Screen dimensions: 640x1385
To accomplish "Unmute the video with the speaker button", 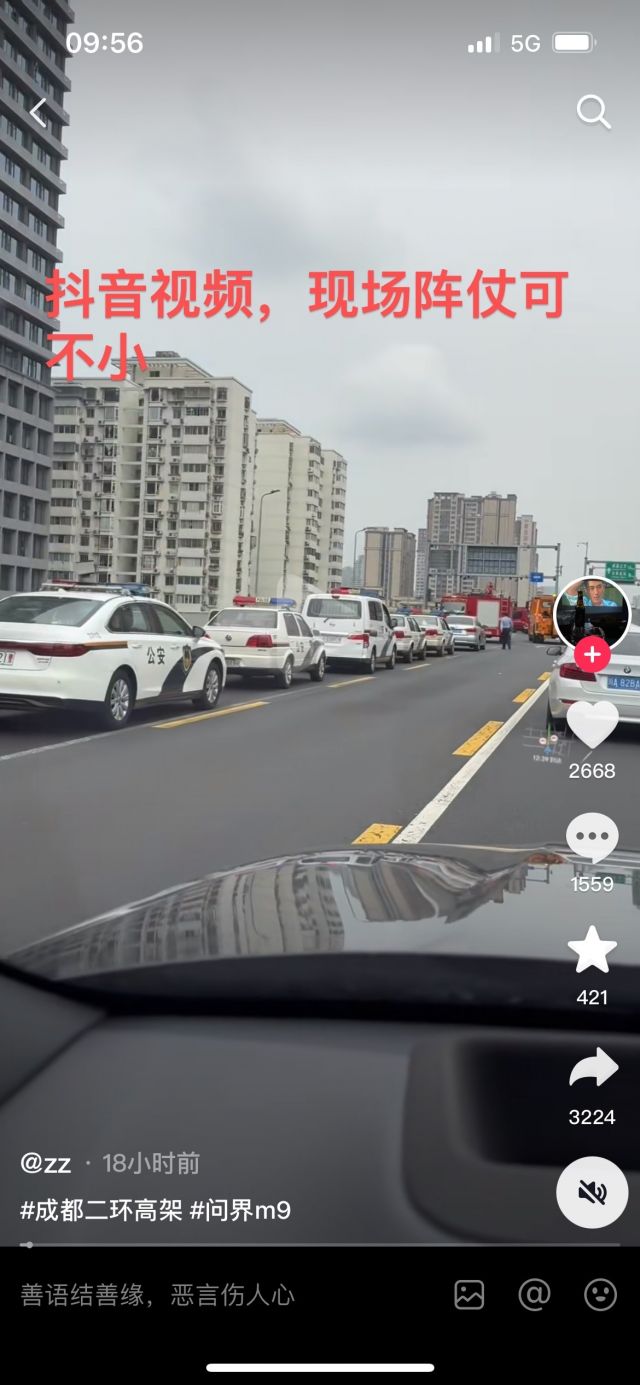I will point(592,1192).
